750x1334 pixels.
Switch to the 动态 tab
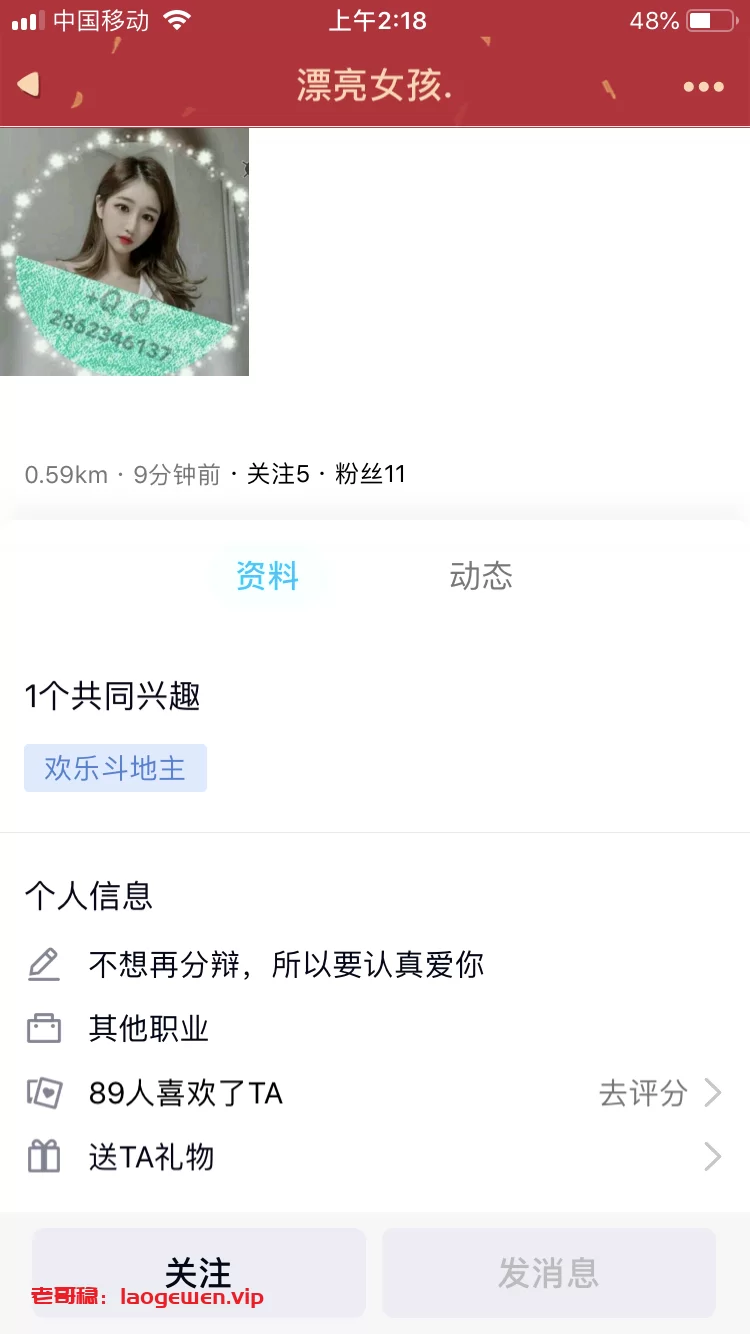(x=481, y=576)
